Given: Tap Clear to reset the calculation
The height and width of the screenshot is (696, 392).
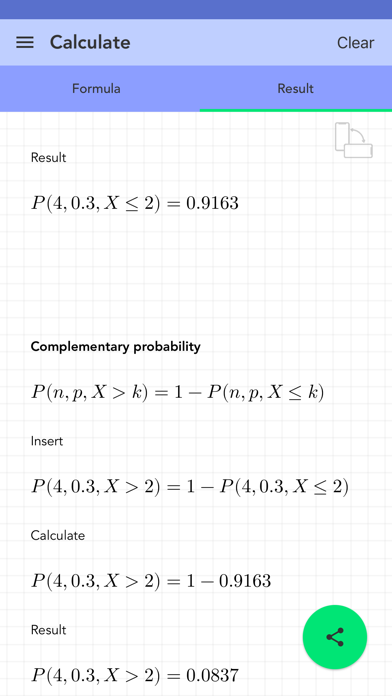Looking at the screenshot, I should (x=355, y=43).
